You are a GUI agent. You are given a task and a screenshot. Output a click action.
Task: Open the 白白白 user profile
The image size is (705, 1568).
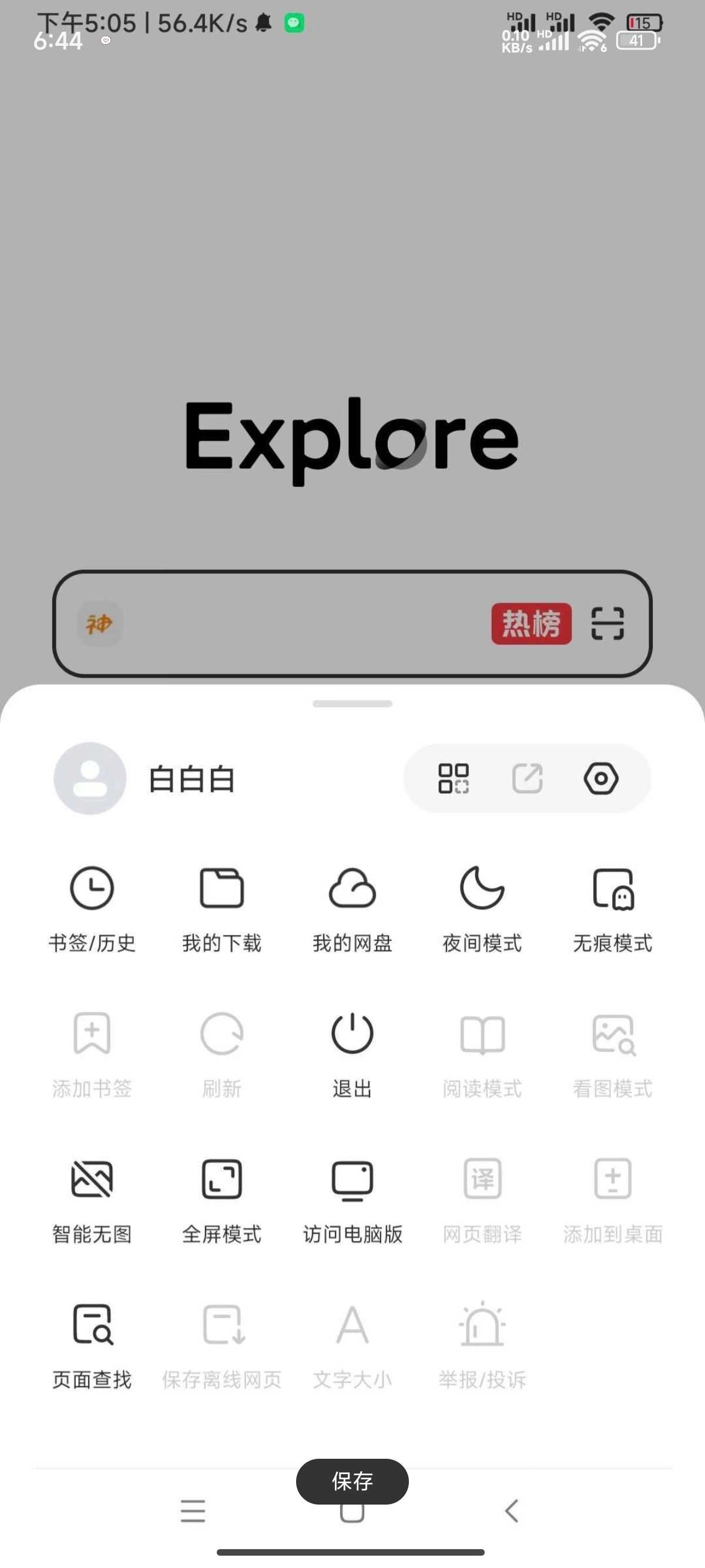click(145, 779)
